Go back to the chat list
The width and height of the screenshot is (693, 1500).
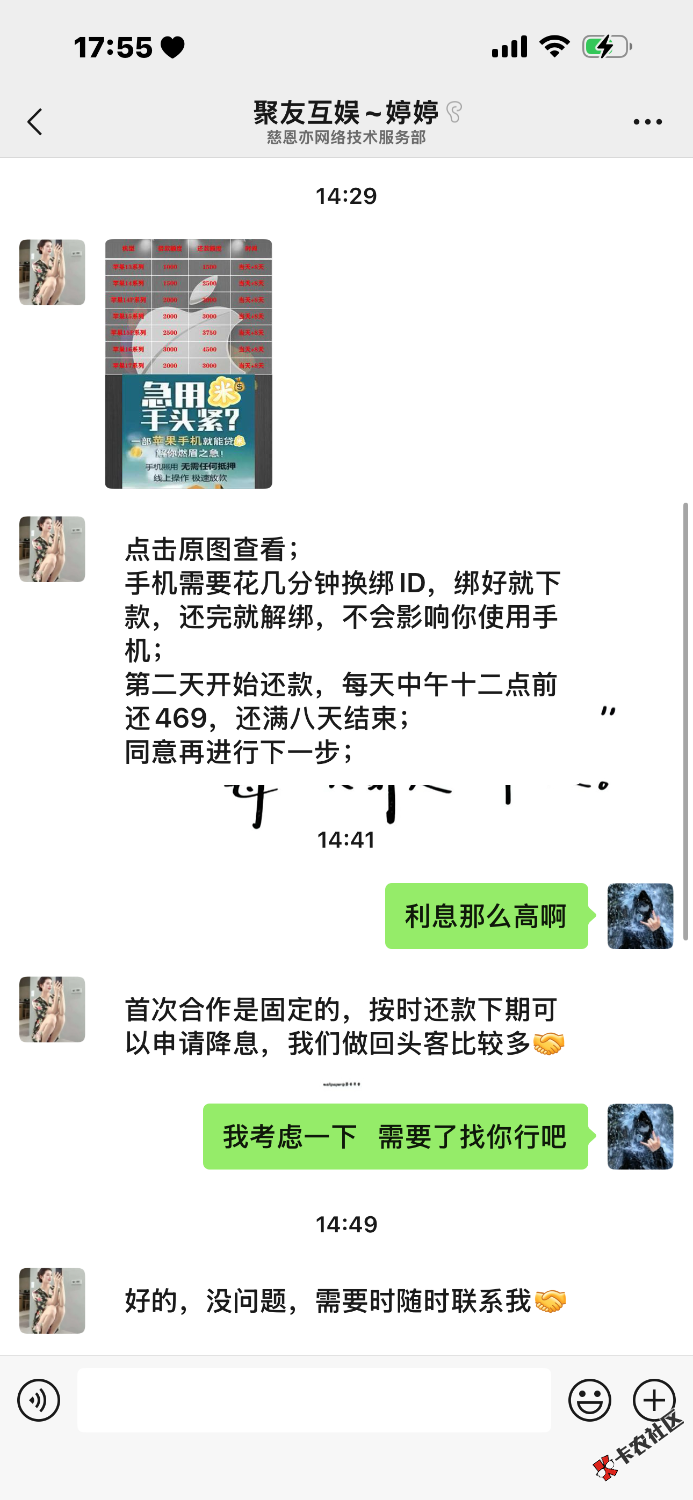click(x=35, y=122)
